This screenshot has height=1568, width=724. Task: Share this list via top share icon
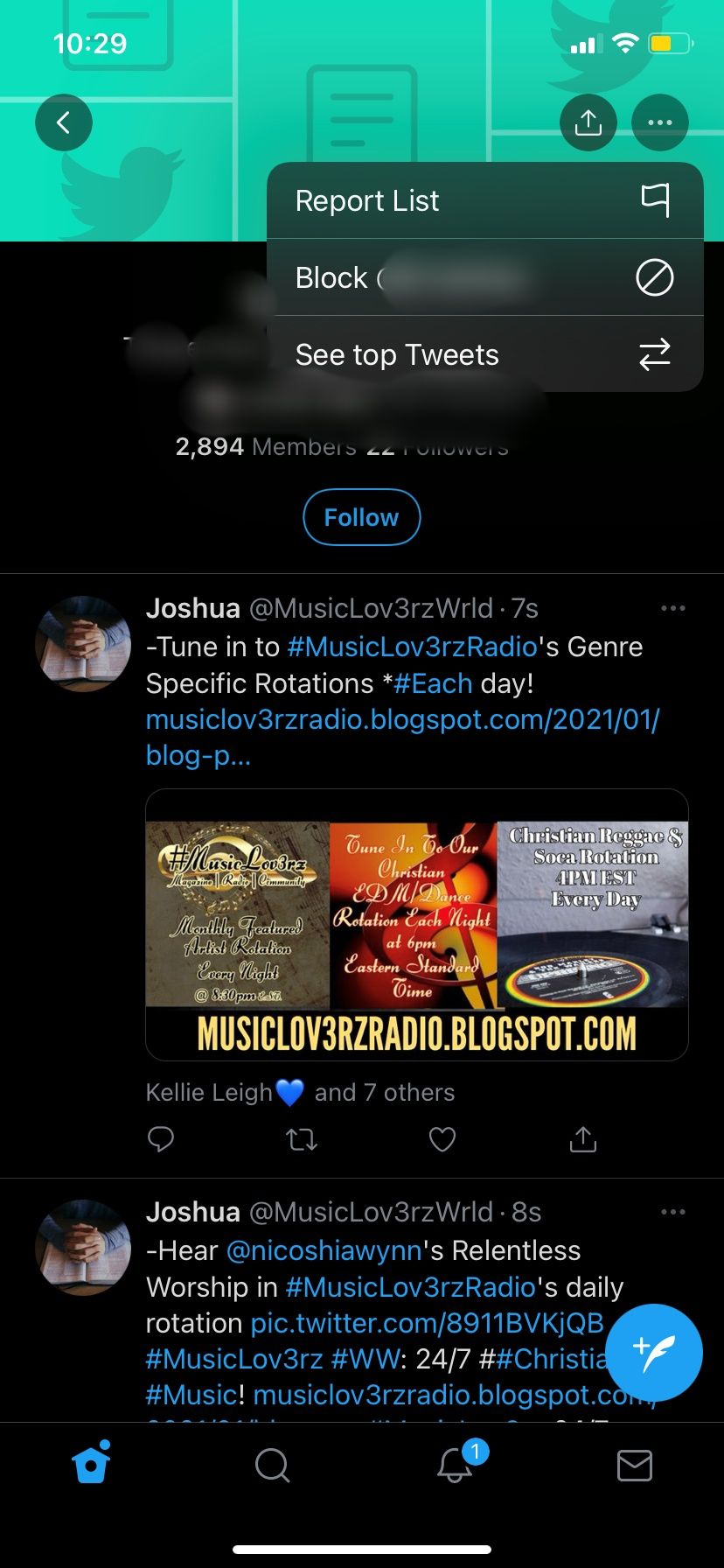pos(588,122)
